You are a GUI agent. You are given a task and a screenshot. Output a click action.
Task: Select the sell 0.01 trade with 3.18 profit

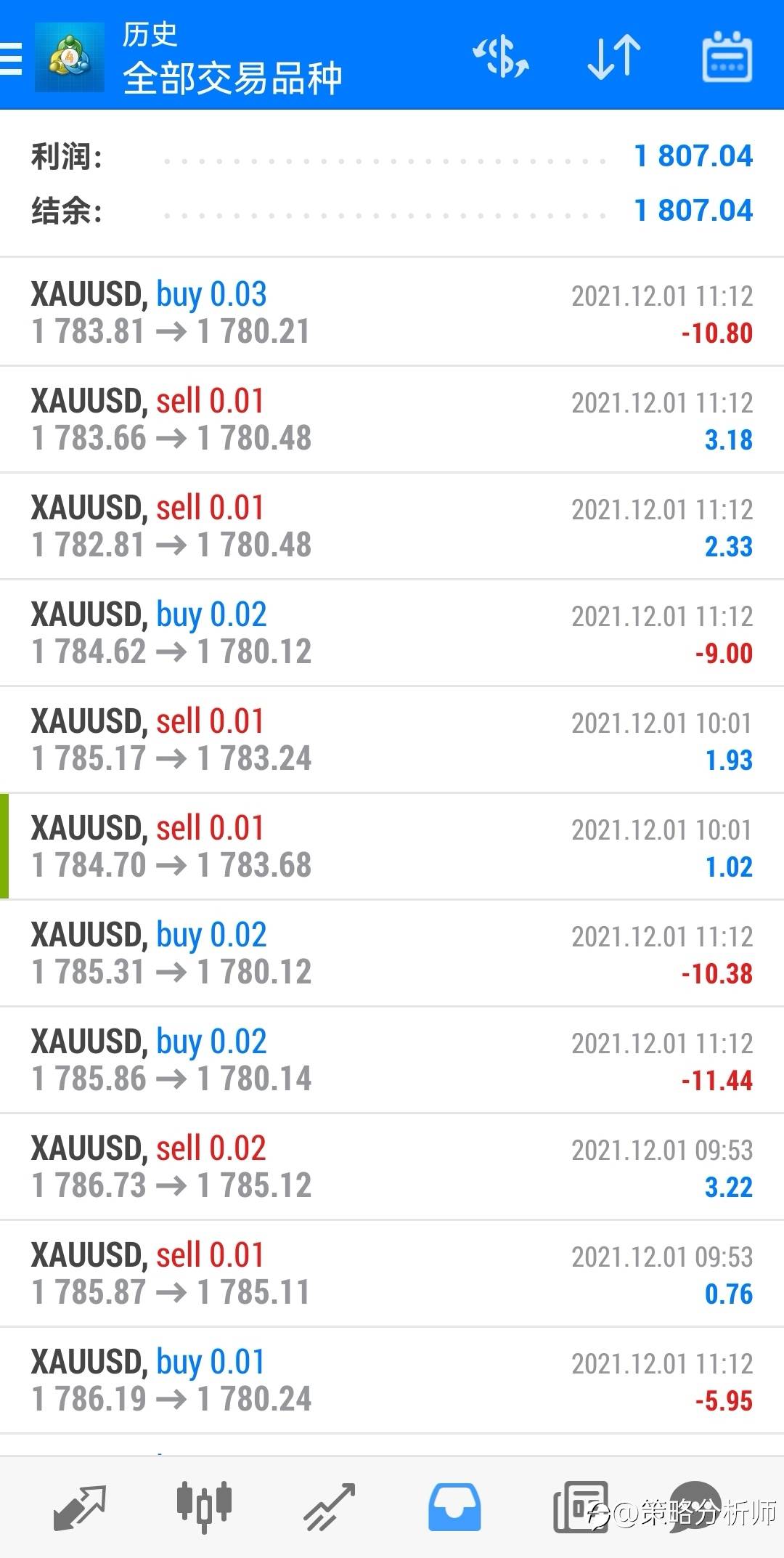392,419
